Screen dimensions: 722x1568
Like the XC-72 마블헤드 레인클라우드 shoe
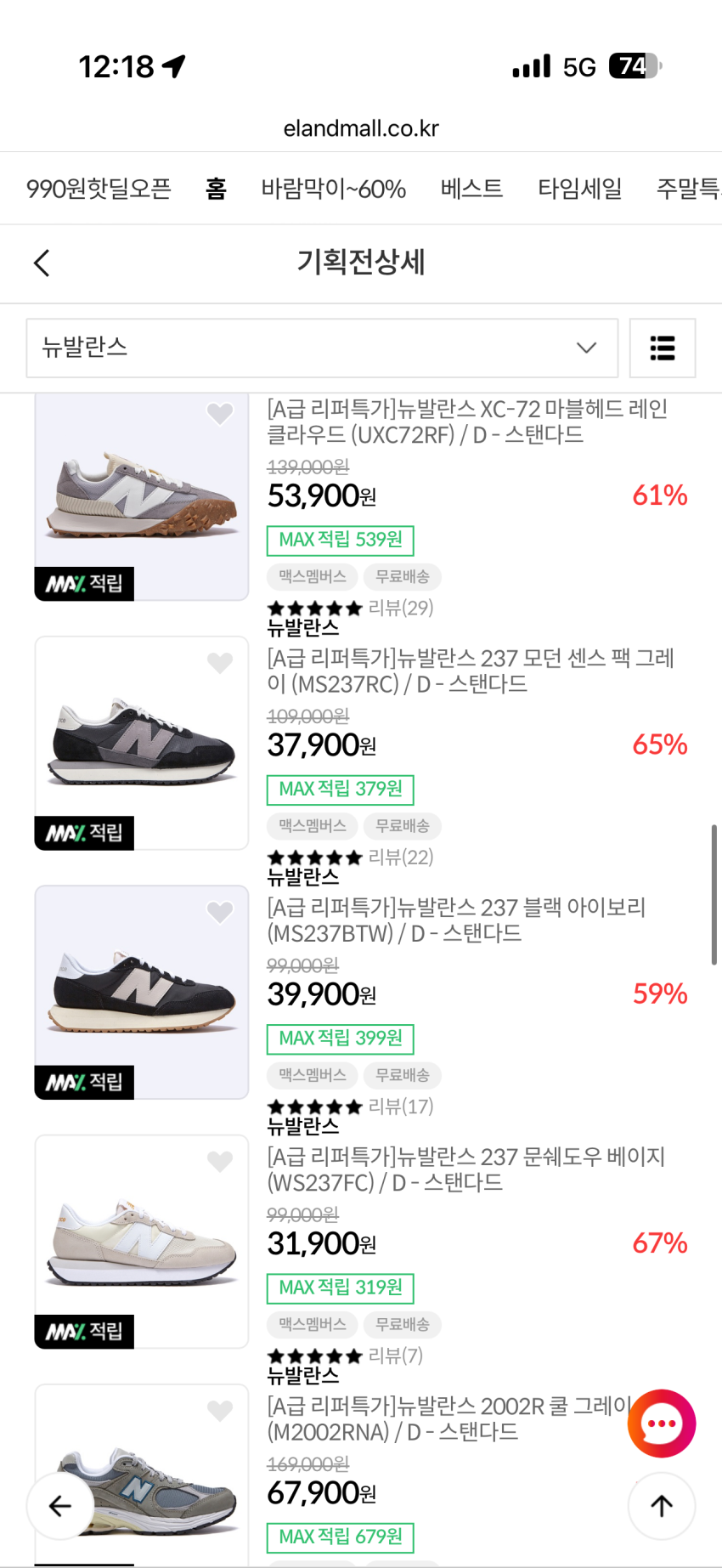pyautogui.click(x=220, y=414)
